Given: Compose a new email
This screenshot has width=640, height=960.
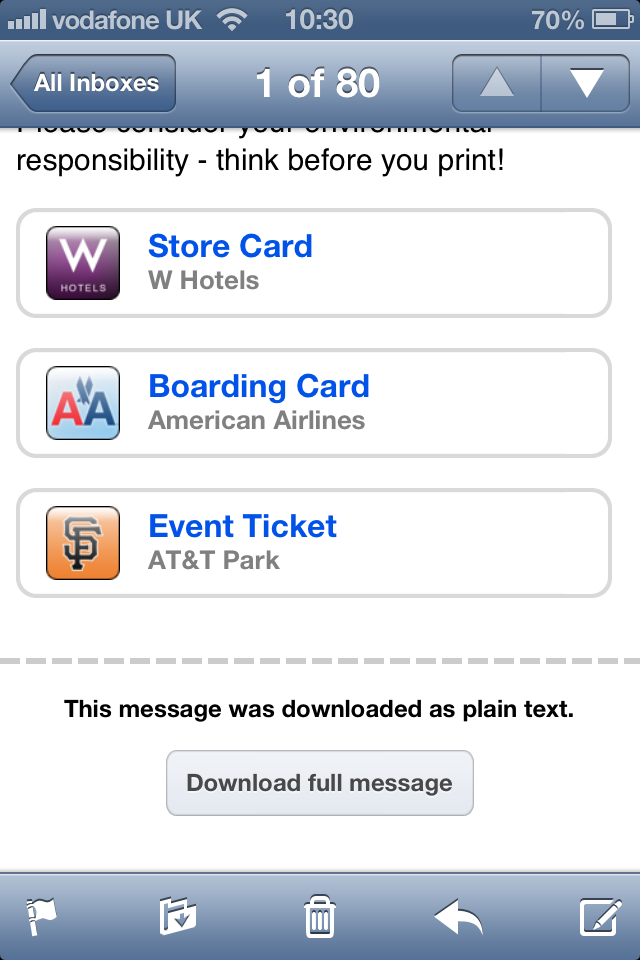Looking at the screenshot, I should (x=600, y=915).
